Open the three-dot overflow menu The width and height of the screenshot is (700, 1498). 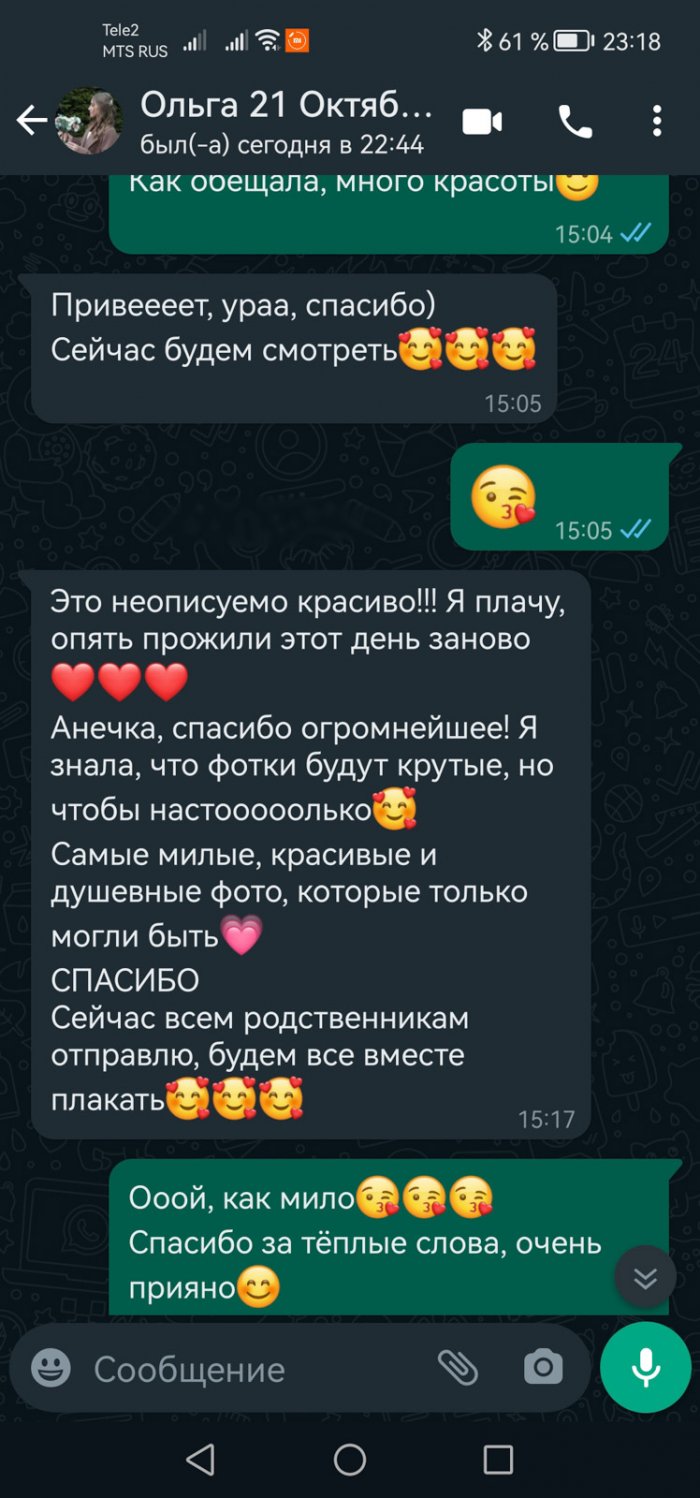pos(657,122)
